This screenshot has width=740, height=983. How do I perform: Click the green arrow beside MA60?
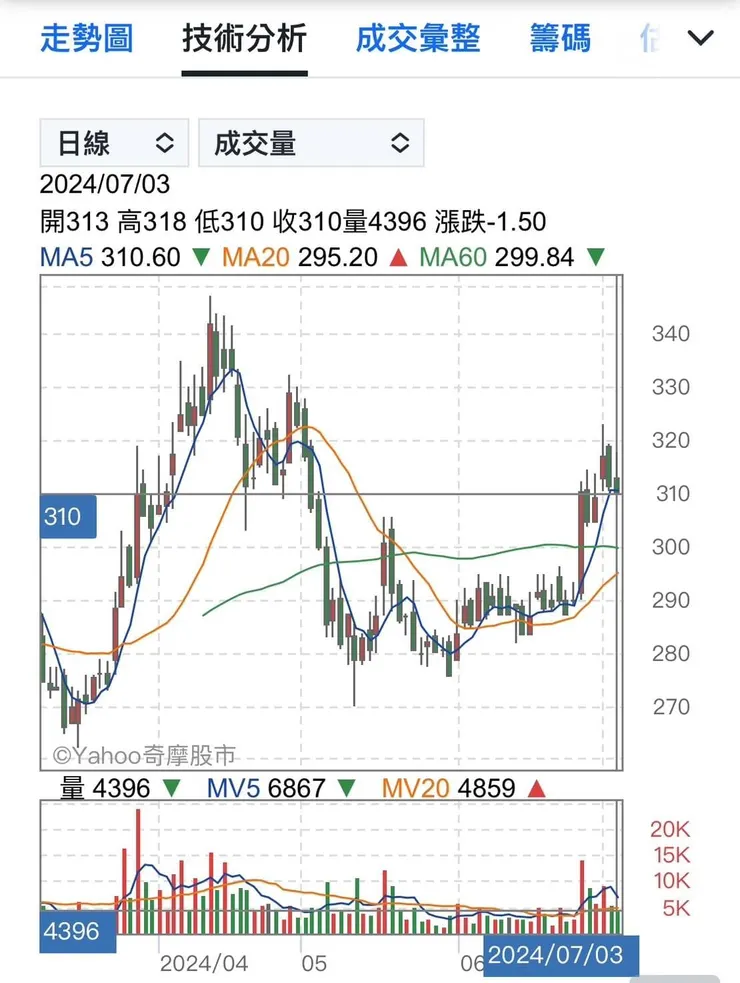pos(596,257)
